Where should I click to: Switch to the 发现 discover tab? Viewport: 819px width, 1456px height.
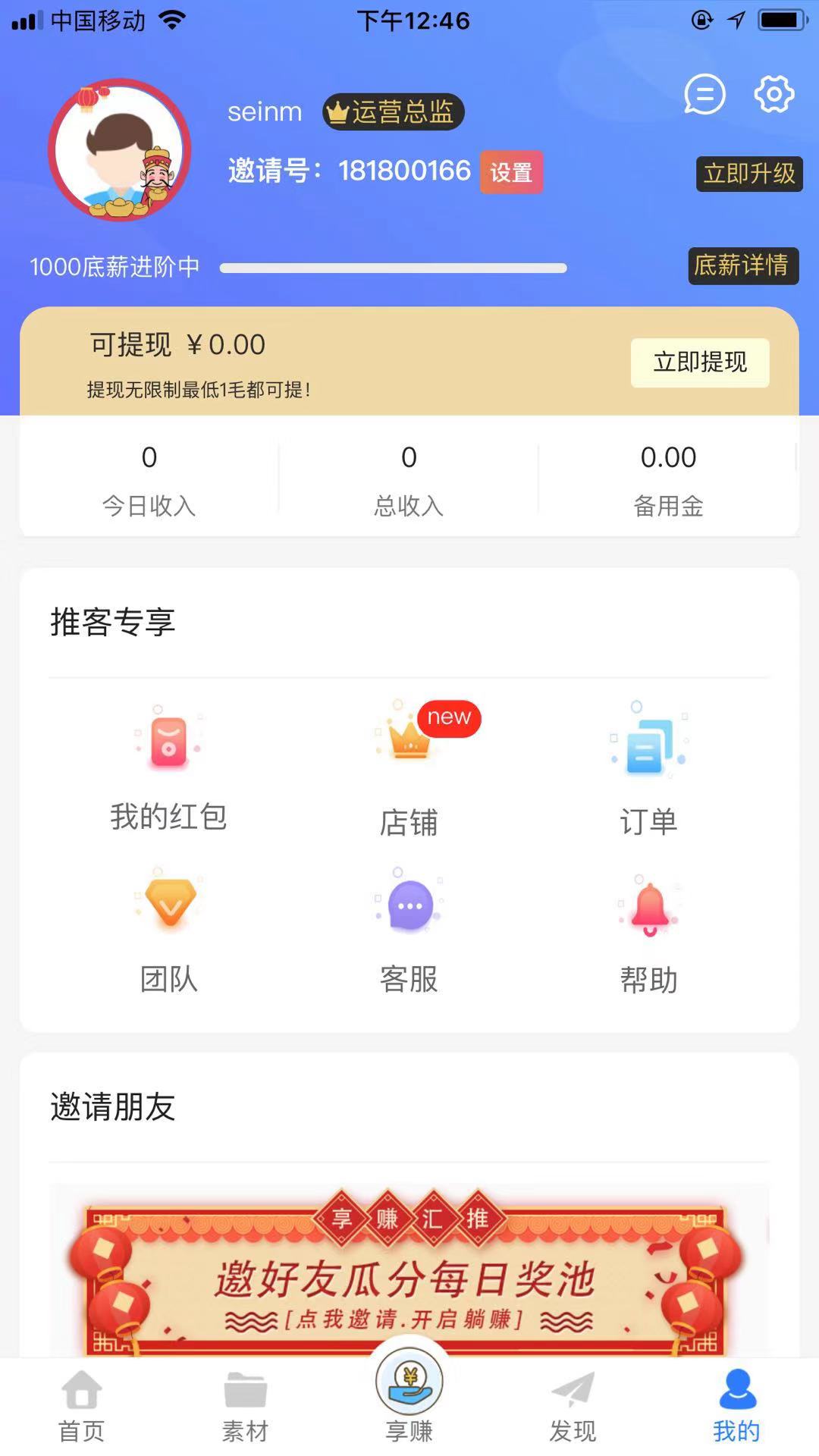(x=573, y=1407)
